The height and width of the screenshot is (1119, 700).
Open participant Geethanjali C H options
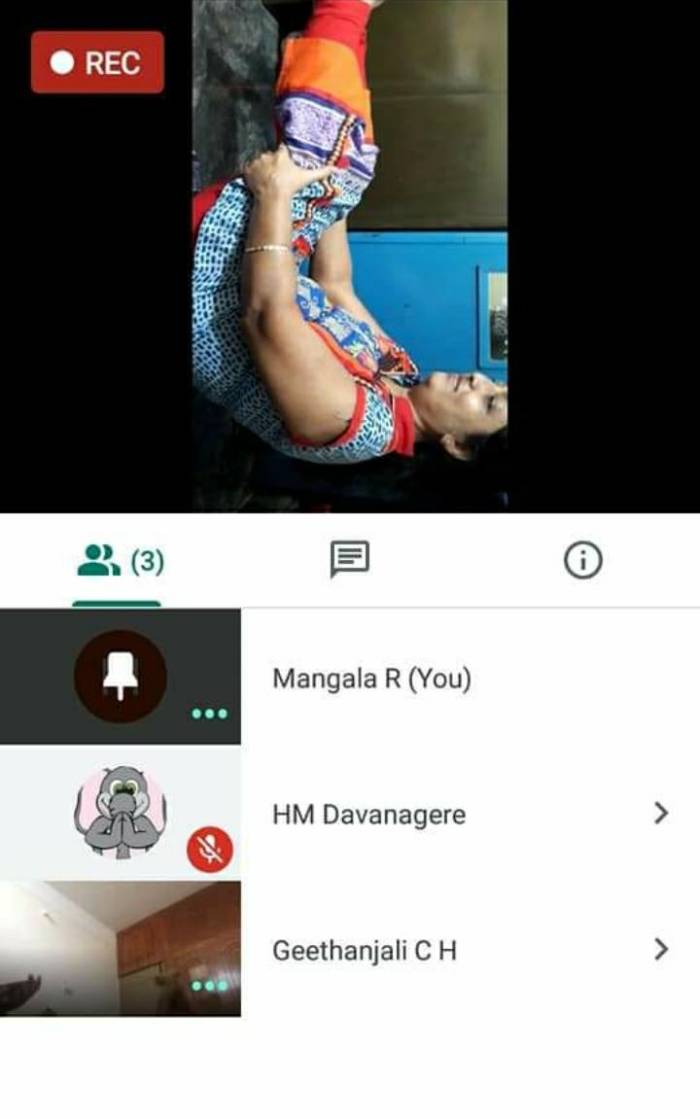[660, 950]
